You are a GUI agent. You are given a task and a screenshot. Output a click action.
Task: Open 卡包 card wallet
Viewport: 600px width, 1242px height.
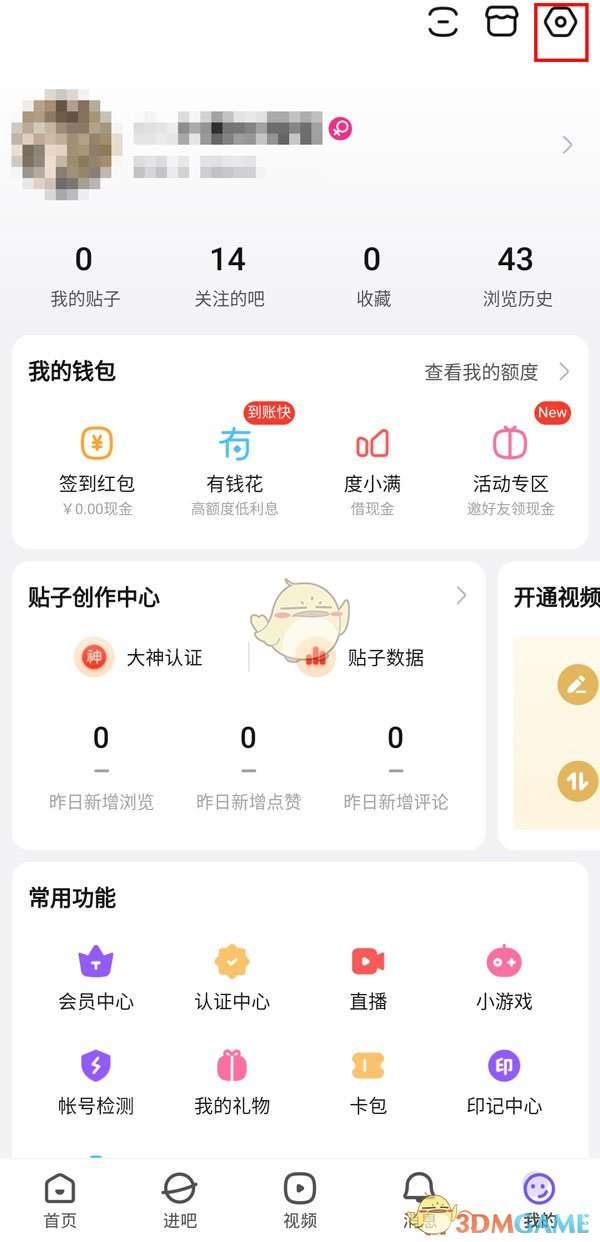(368, 1082)
